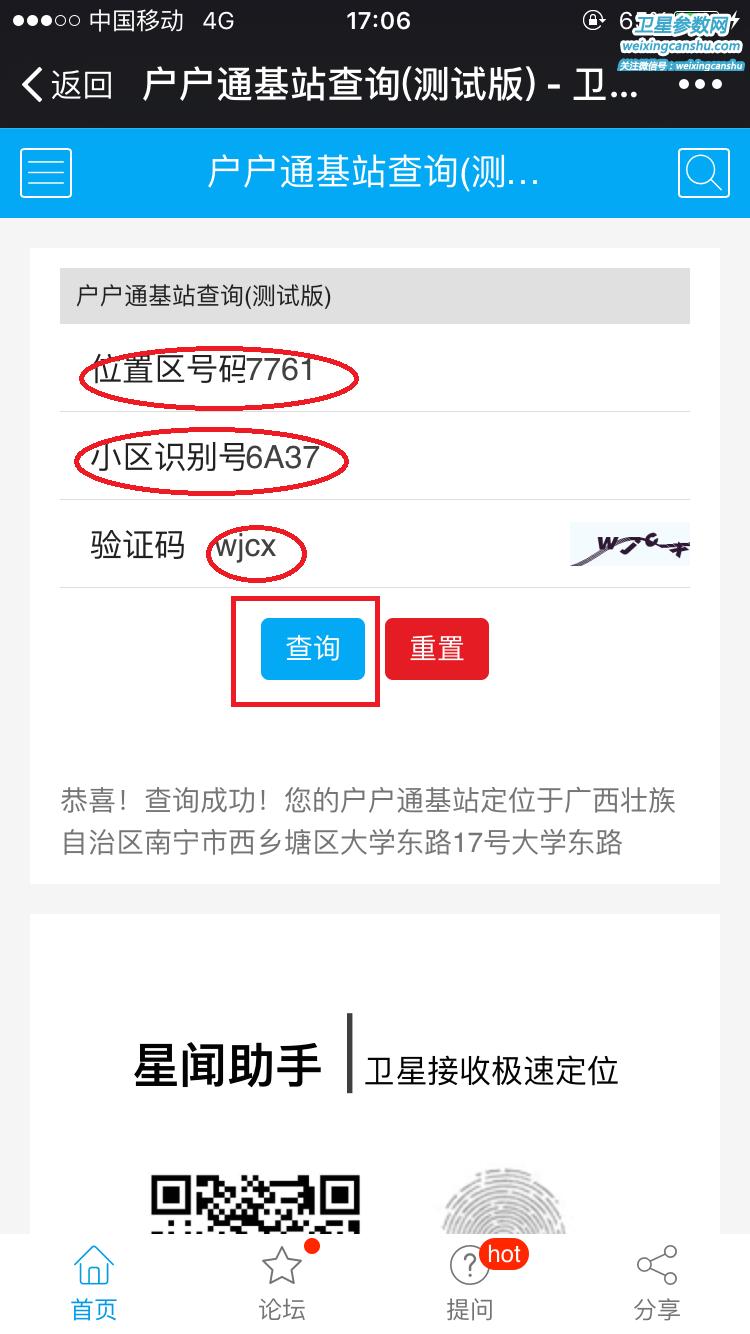Switch to the 首页 tab
Image resolution: width=750 pixels, height=1334 pixels.
(94, 1284)
